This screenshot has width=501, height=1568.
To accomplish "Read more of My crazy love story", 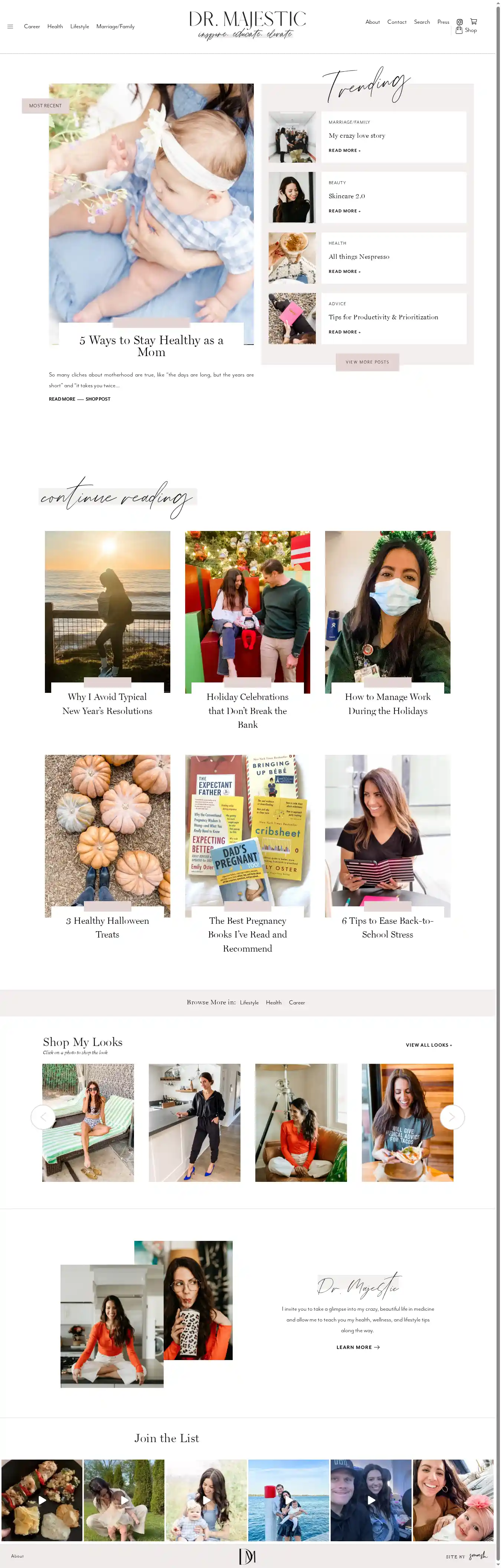I will 344,150.
